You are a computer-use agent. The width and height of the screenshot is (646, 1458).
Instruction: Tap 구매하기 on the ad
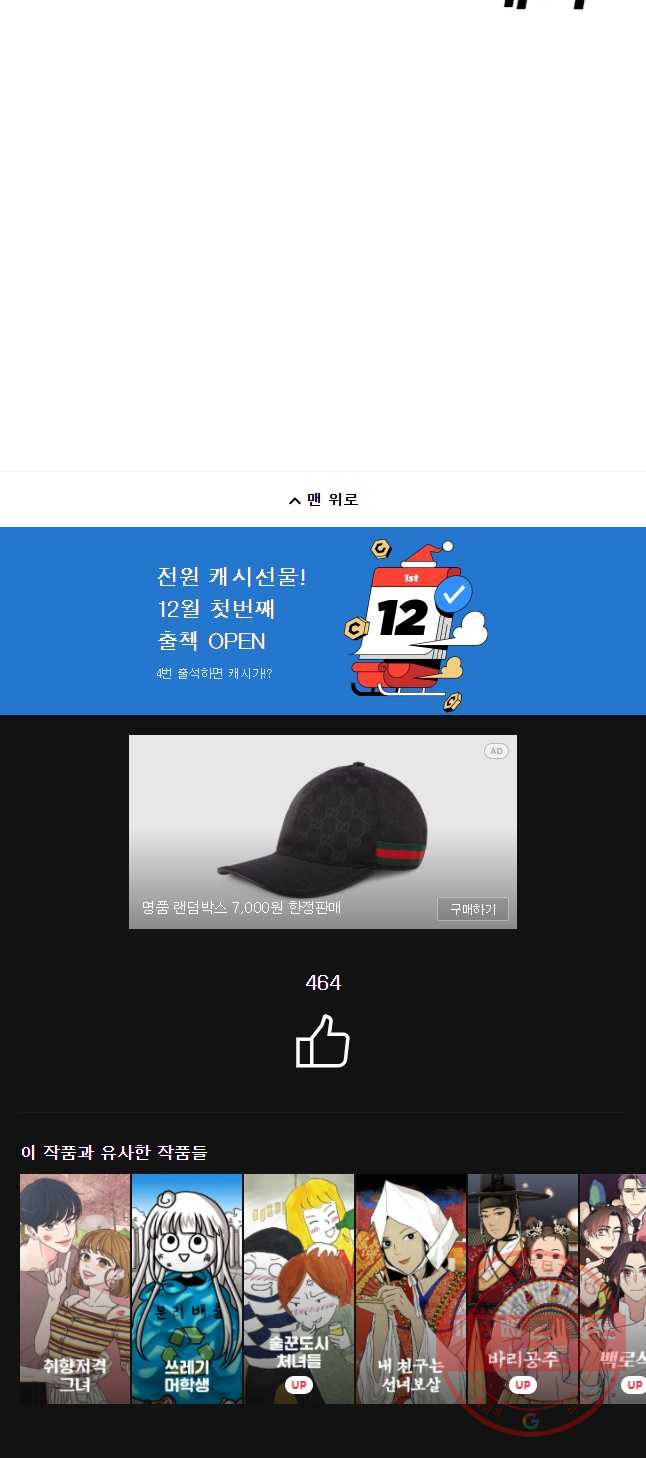click(x=472, y=909)
